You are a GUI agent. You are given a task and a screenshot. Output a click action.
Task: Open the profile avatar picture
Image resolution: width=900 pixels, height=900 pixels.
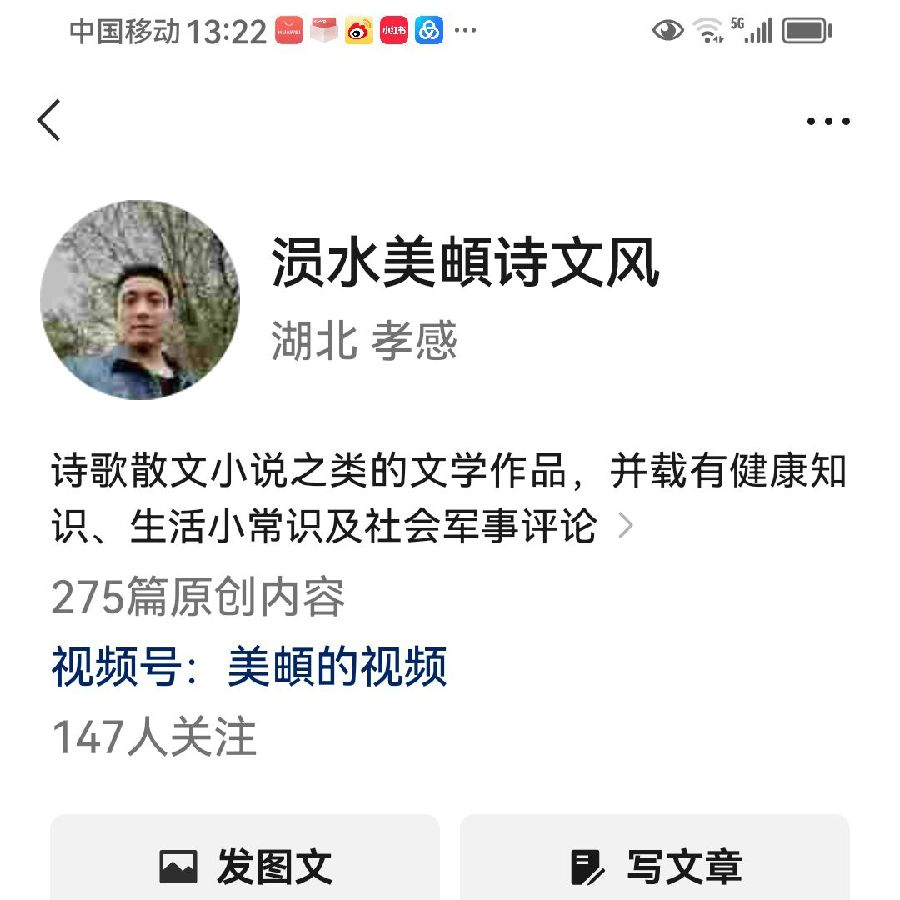[140, 300]
